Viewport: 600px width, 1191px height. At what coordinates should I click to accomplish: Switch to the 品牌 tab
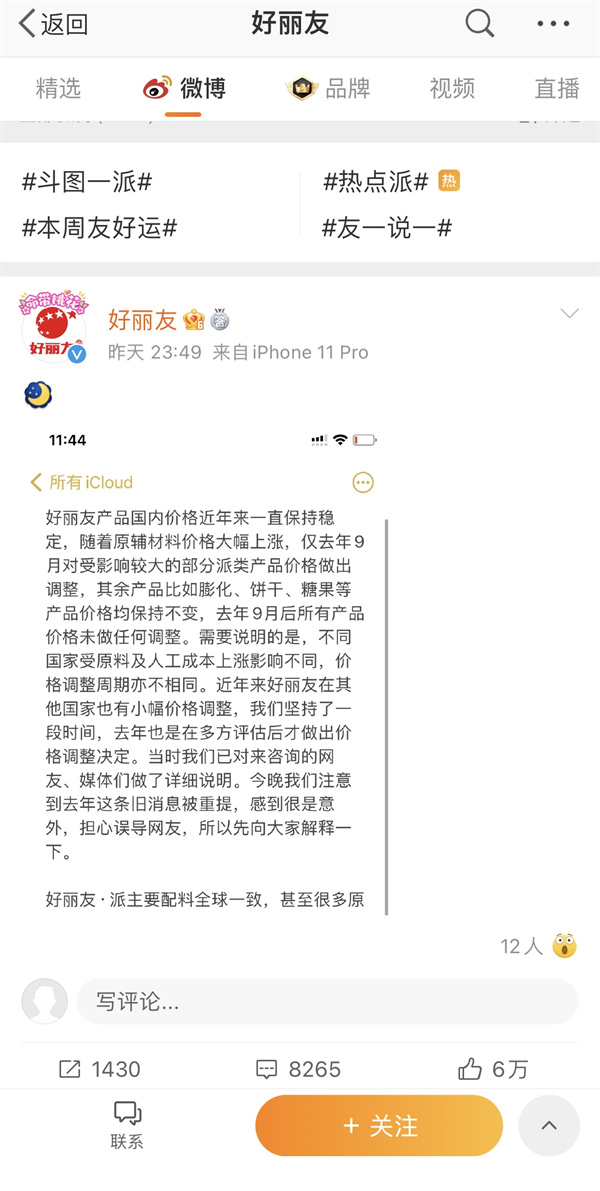[x=329, y=88]
